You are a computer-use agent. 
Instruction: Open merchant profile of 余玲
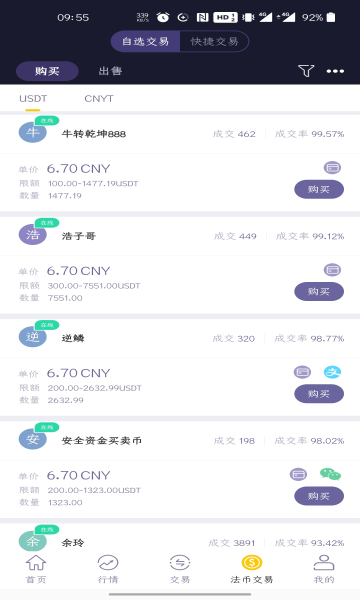click(x=73, y=543)
